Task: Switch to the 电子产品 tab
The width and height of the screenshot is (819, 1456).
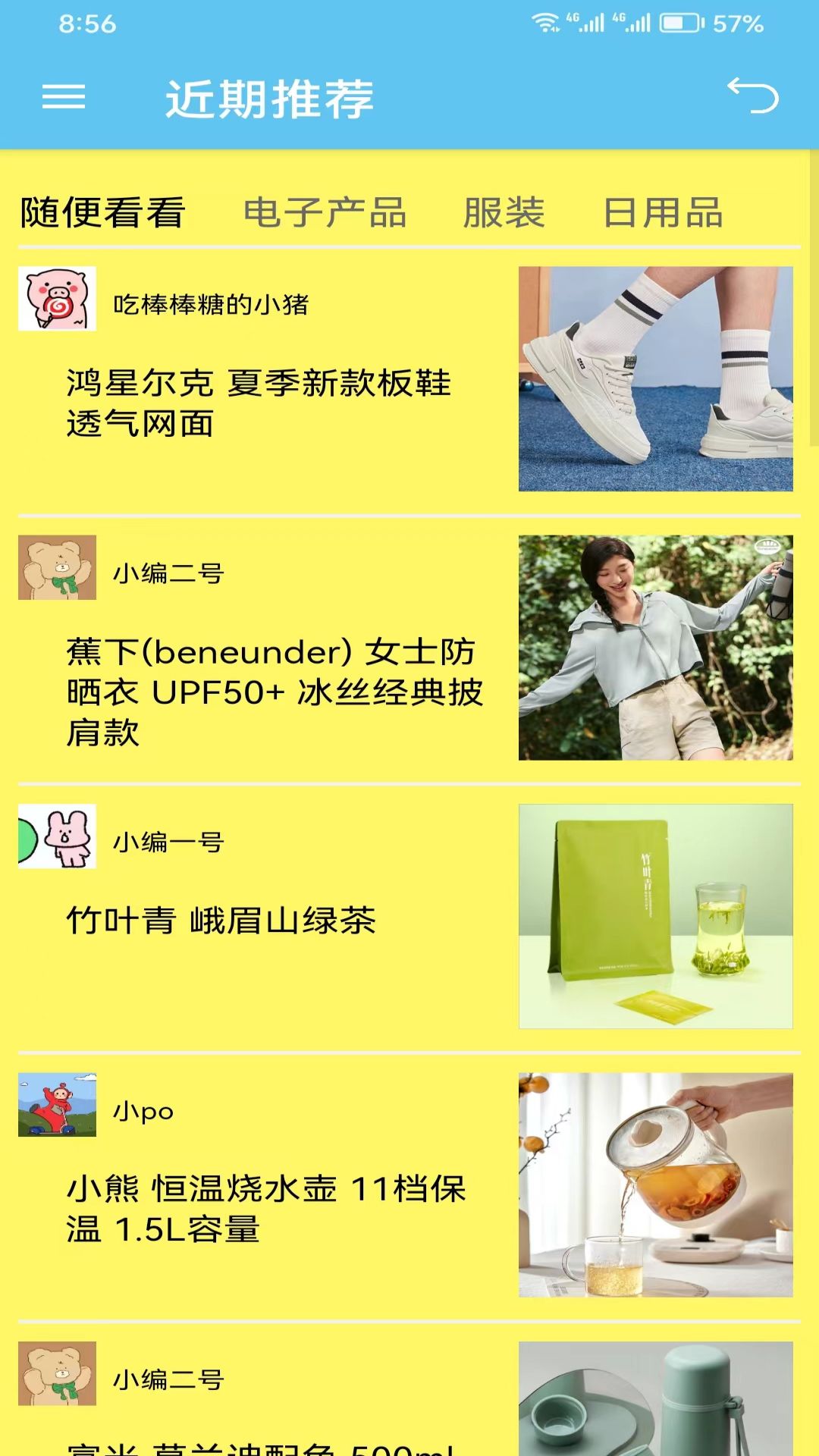Action: pyautogui.click(x=325, y=213)
